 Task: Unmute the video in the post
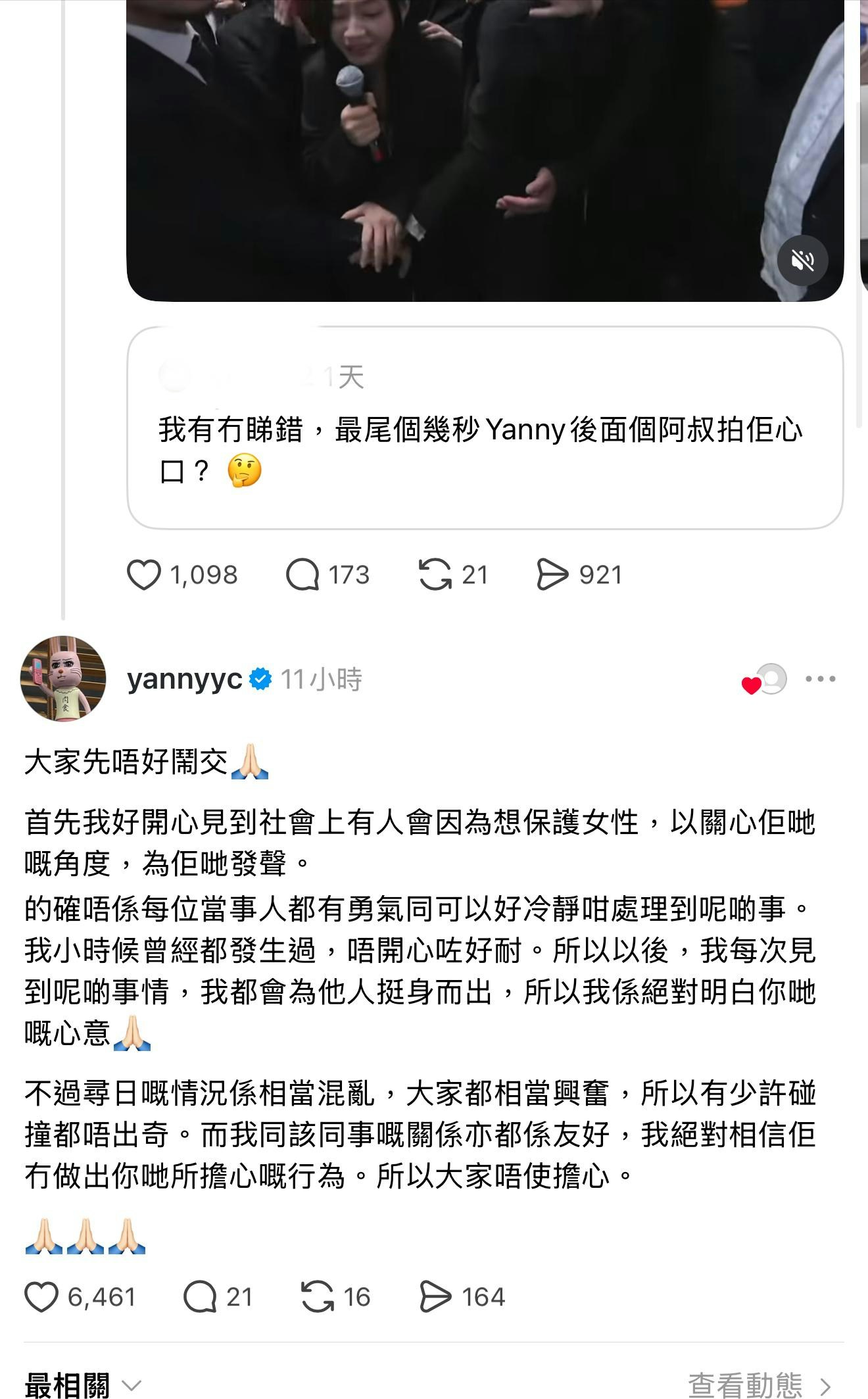click(802, 260)
